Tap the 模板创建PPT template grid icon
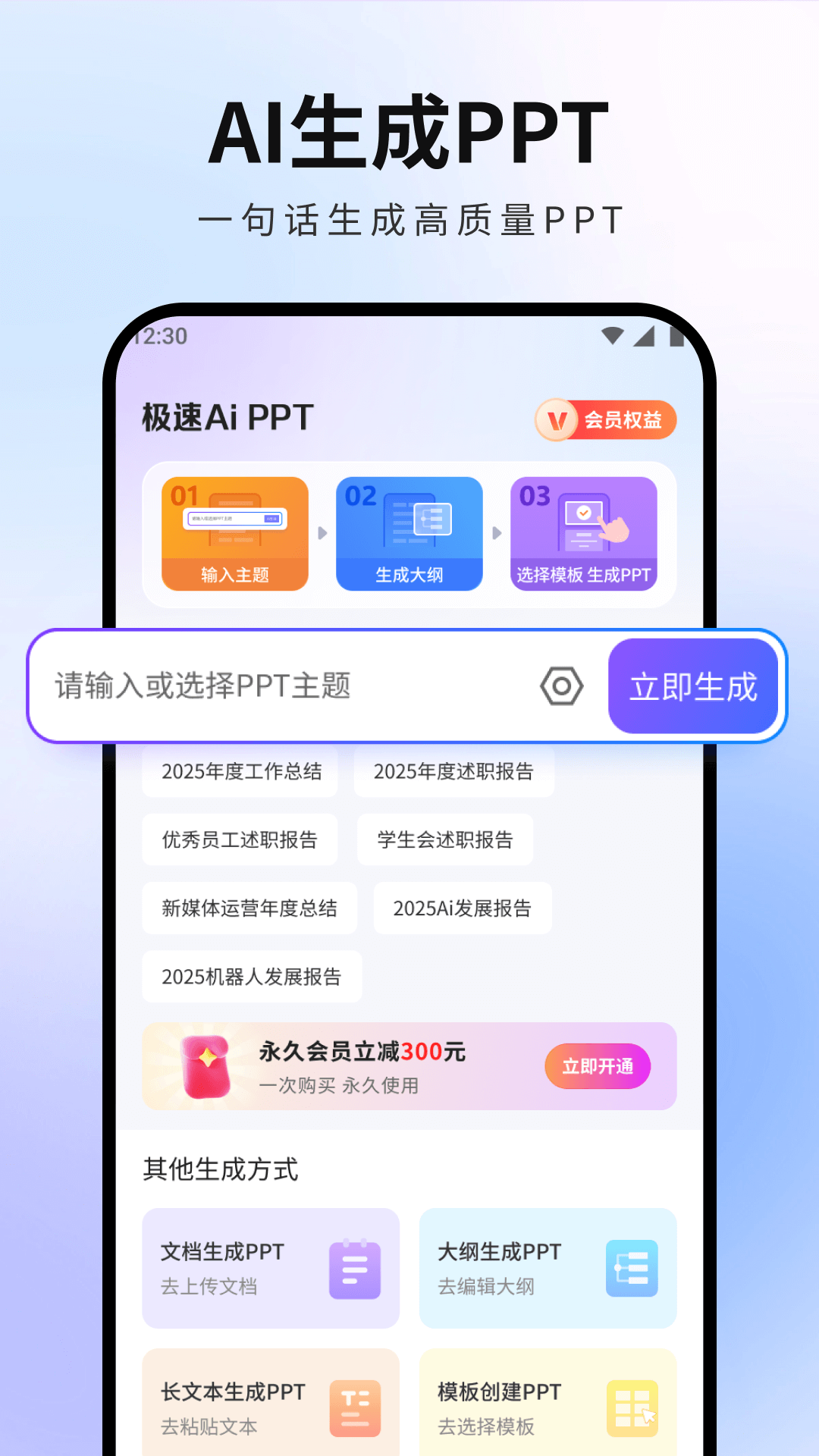Viewport: 819px width, 1456px height. click(632, 1409)
